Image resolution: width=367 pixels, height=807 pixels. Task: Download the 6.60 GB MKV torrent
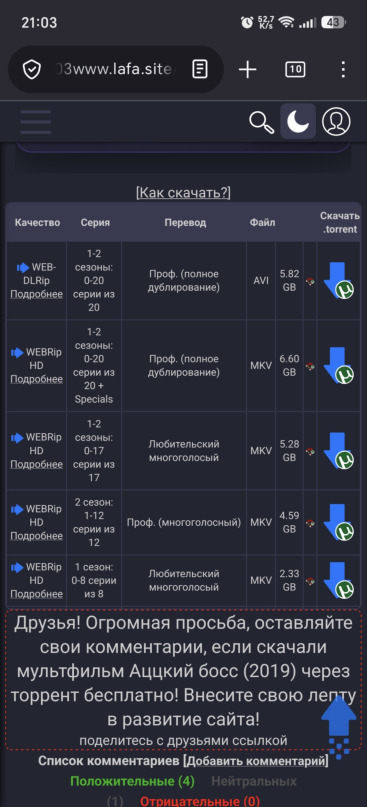(339, 365)
